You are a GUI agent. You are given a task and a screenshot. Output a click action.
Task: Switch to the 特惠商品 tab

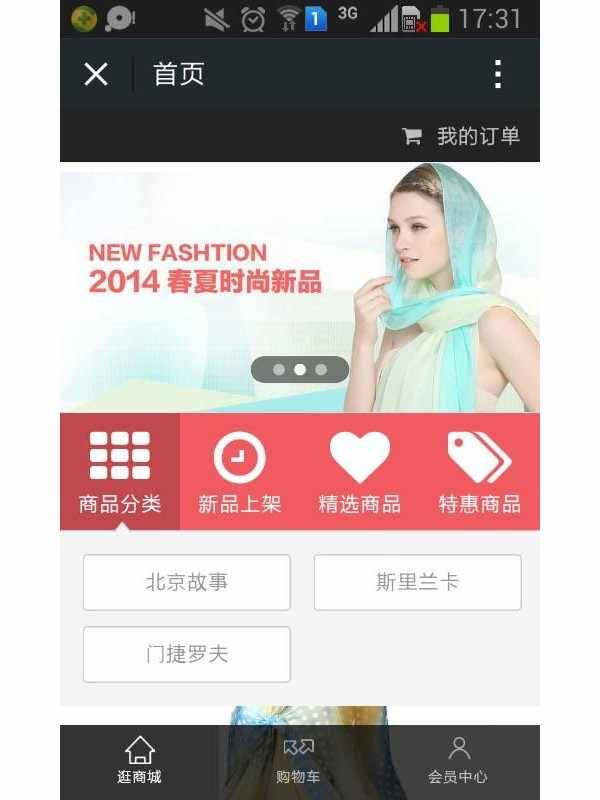pyautogui.click(x=480, y=472)
